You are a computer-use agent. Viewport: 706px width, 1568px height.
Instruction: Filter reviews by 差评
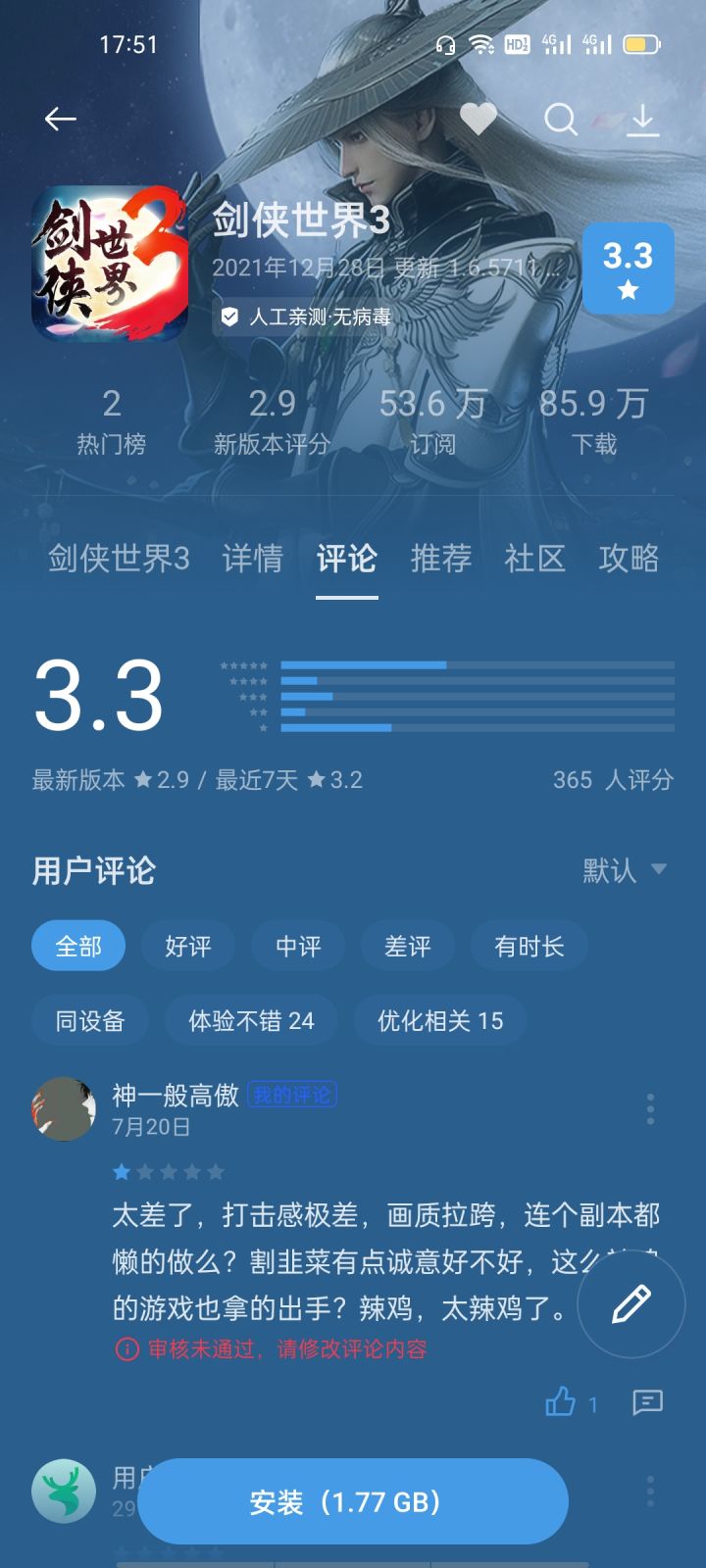pyautogui.click(x=407, y=946)
